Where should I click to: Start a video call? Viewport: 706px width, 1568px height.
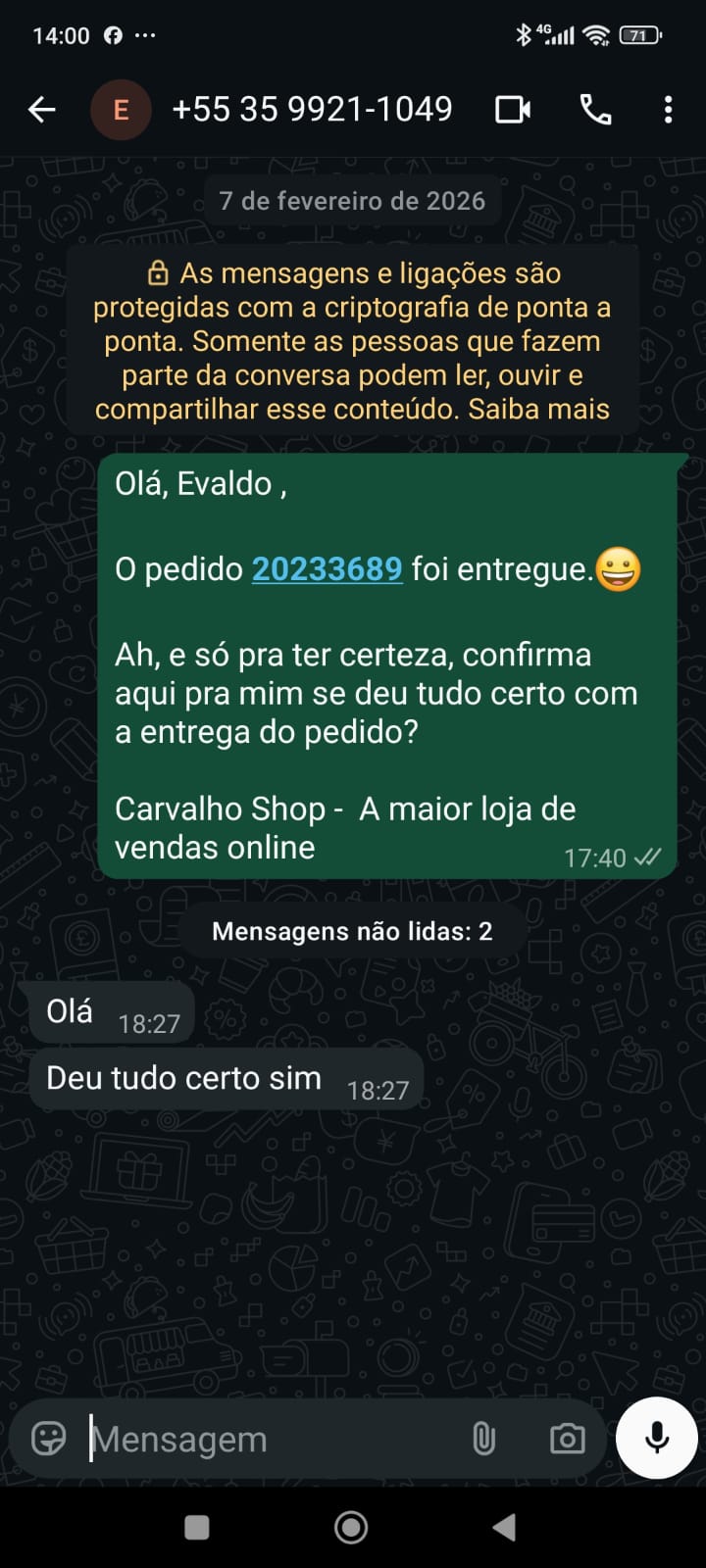point(513,110)
